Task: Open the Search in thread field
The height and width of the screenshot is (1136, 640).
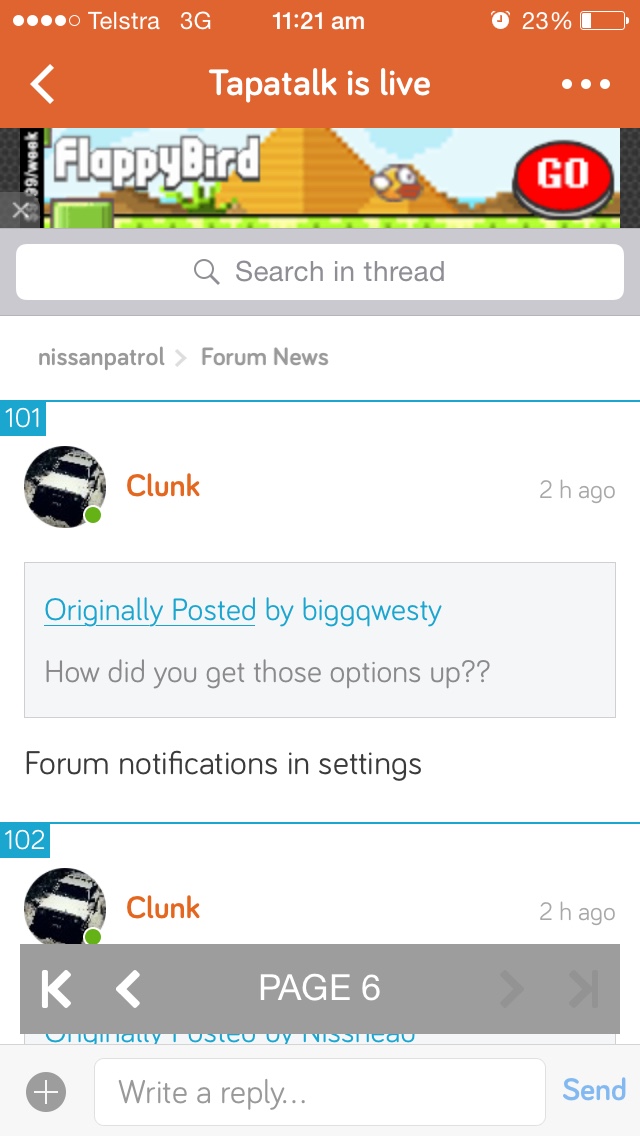Action: tap(320, 272)
